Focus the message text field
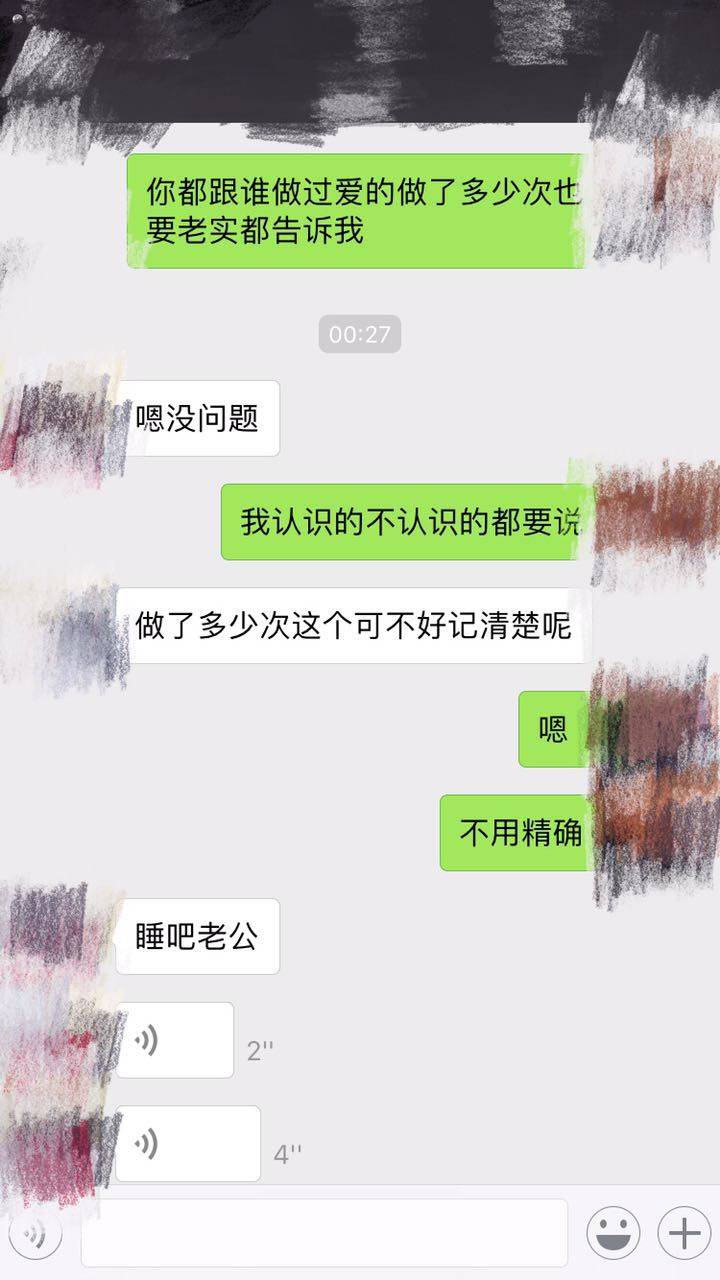Viewport: 720px width, 1280px height. pyautogui.click(x=324, y=1233)
